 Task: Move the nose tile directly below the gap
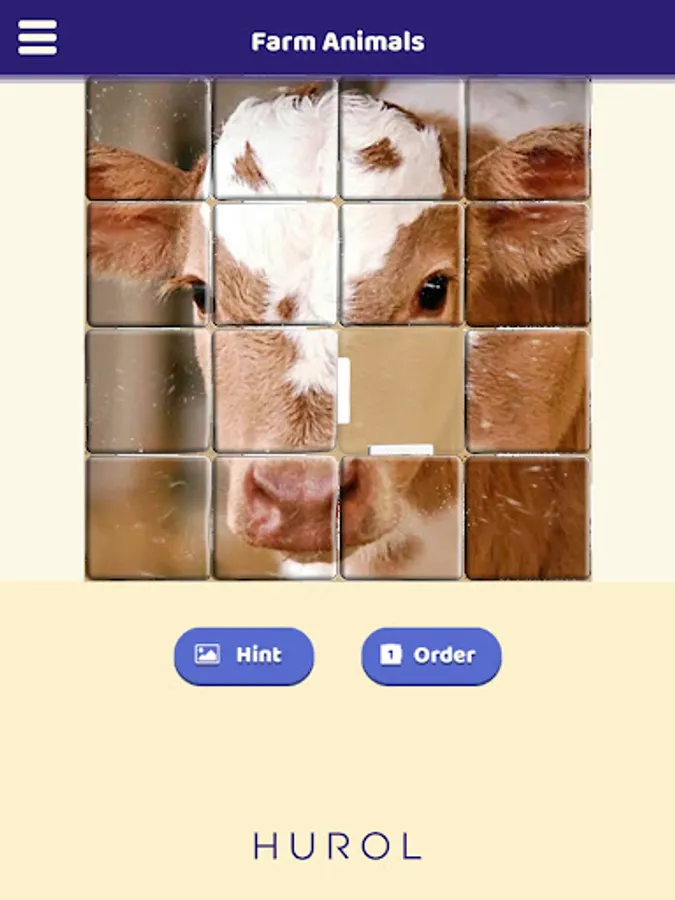tap(402, 517)
